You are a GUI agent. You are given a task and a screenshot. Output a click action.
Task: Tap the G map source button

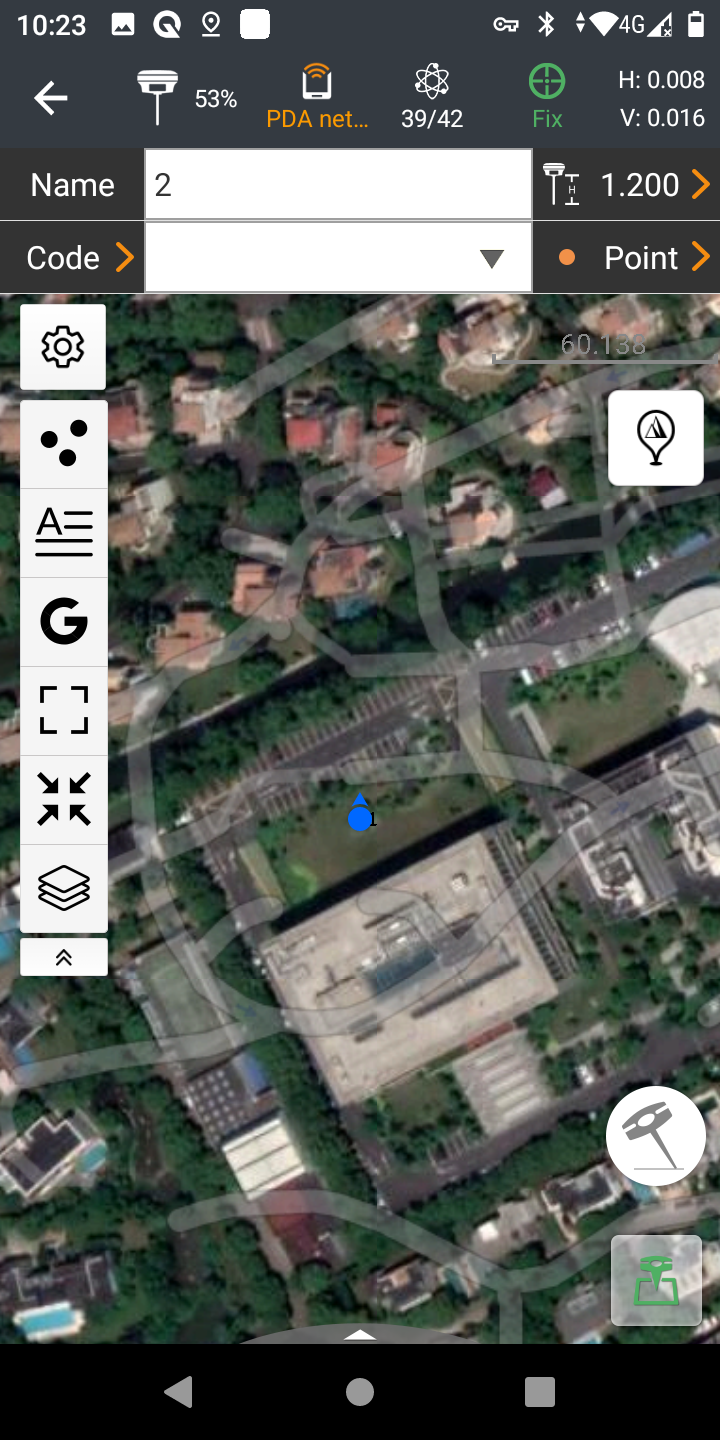[64, 622]
